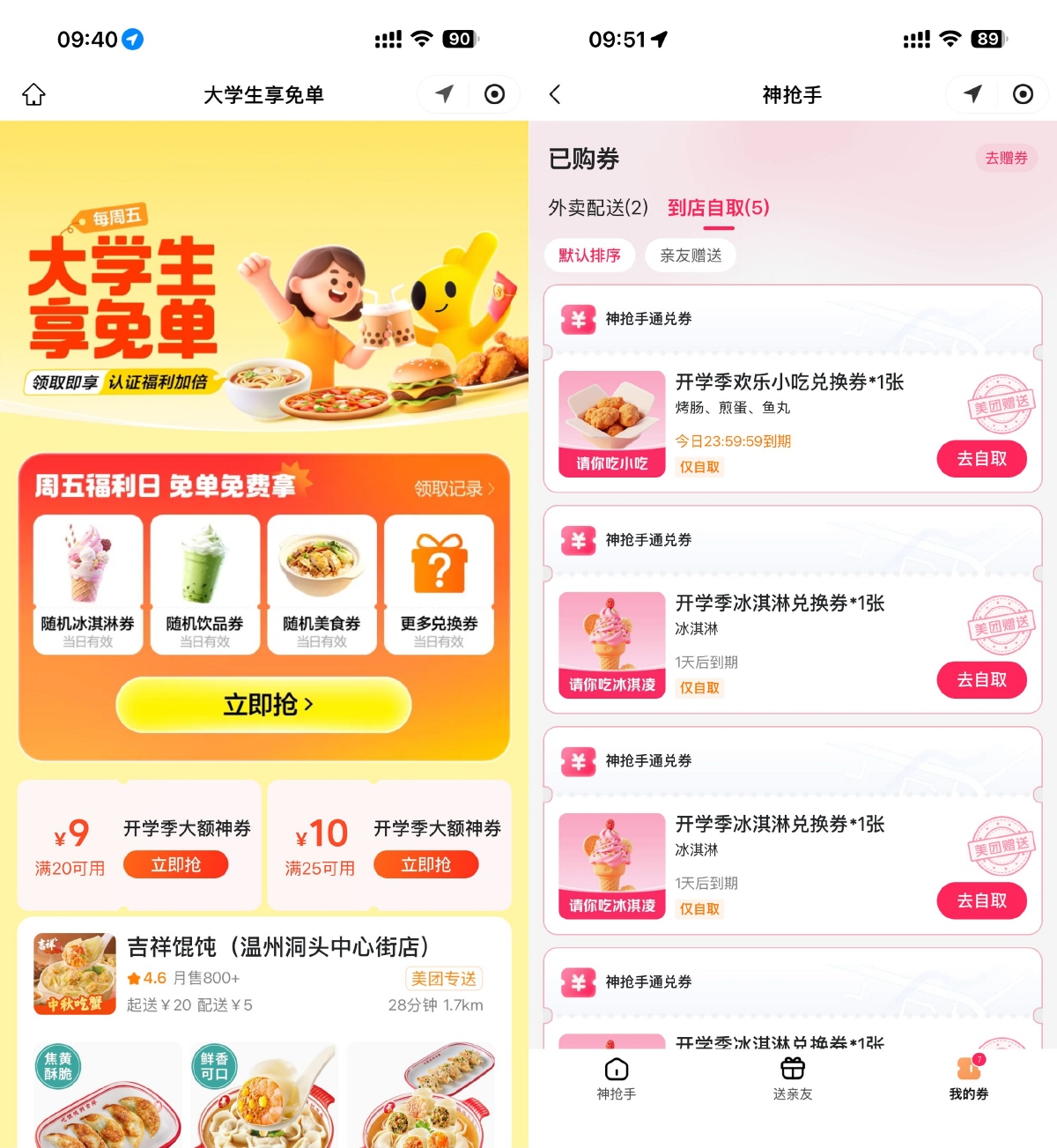The image size is (1057, 1148).
Task: Click the circular record icon in the top-right
Action: point(494,94)
